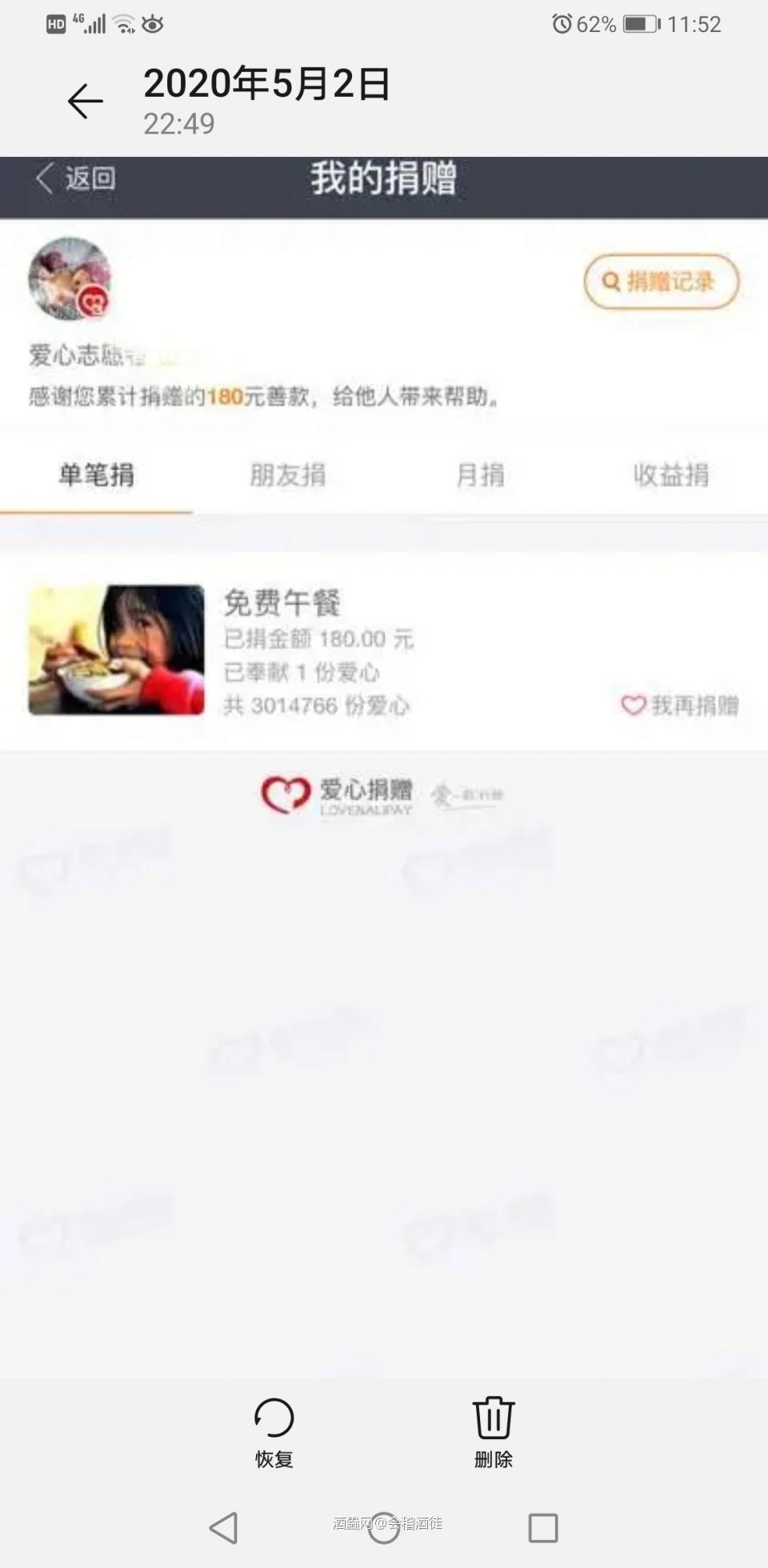
Task: Restore this deleted photo (恢复)
Action: 274,1431
